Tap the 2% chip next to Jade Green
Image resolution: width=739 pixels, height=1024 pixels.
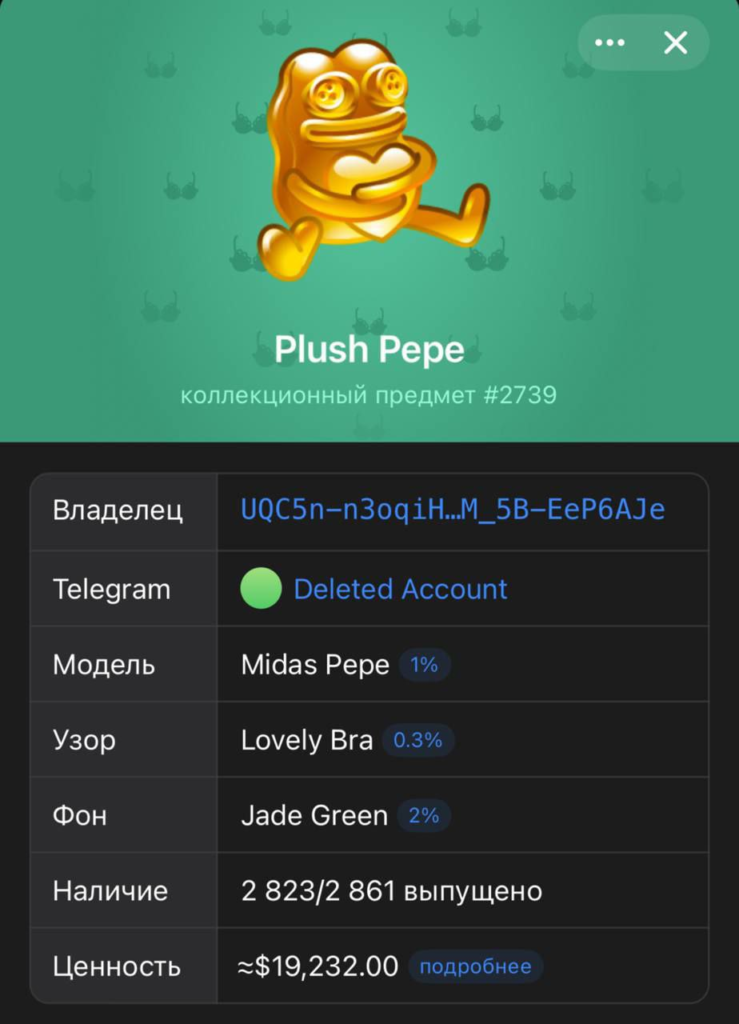click(424, 816)
